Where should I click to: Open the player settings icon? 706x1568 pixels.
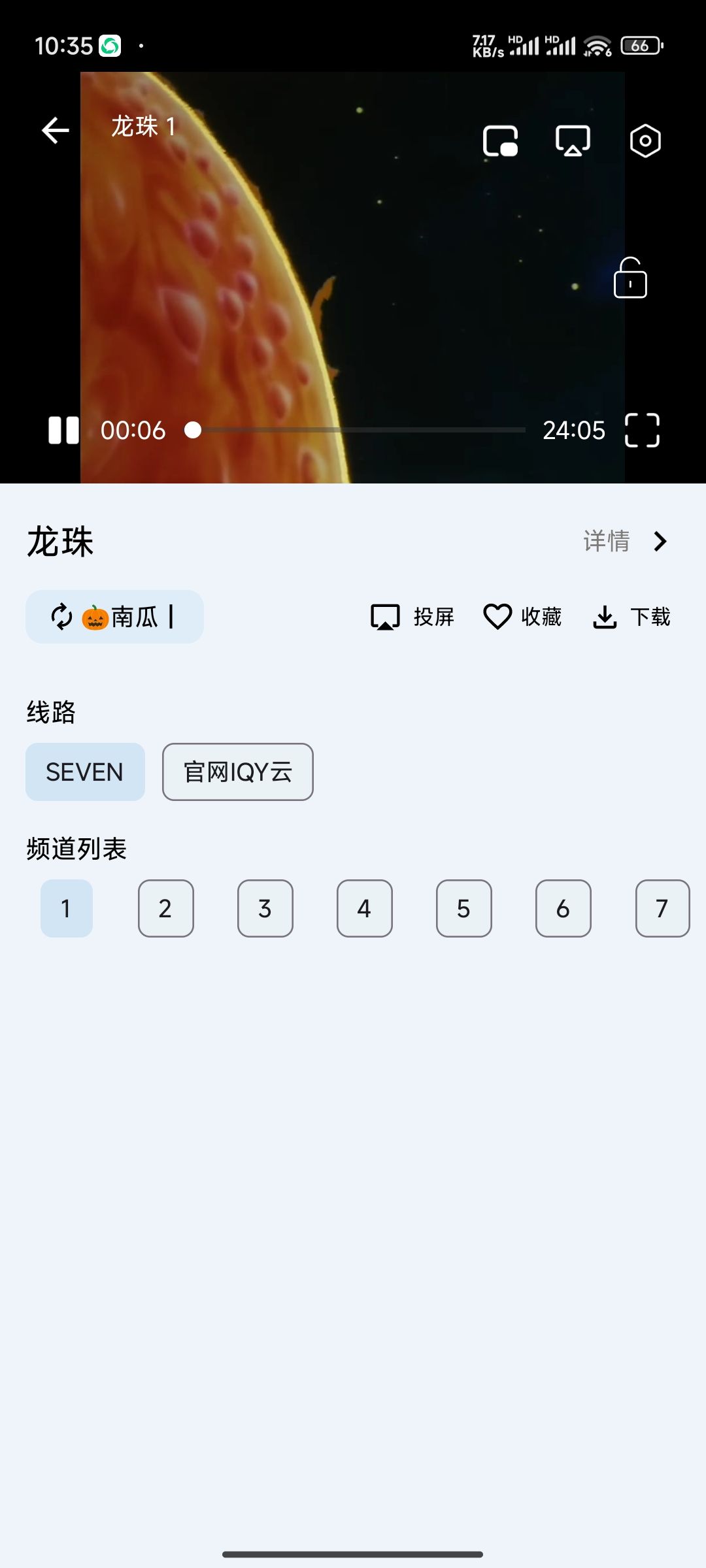tap(645, 141)
